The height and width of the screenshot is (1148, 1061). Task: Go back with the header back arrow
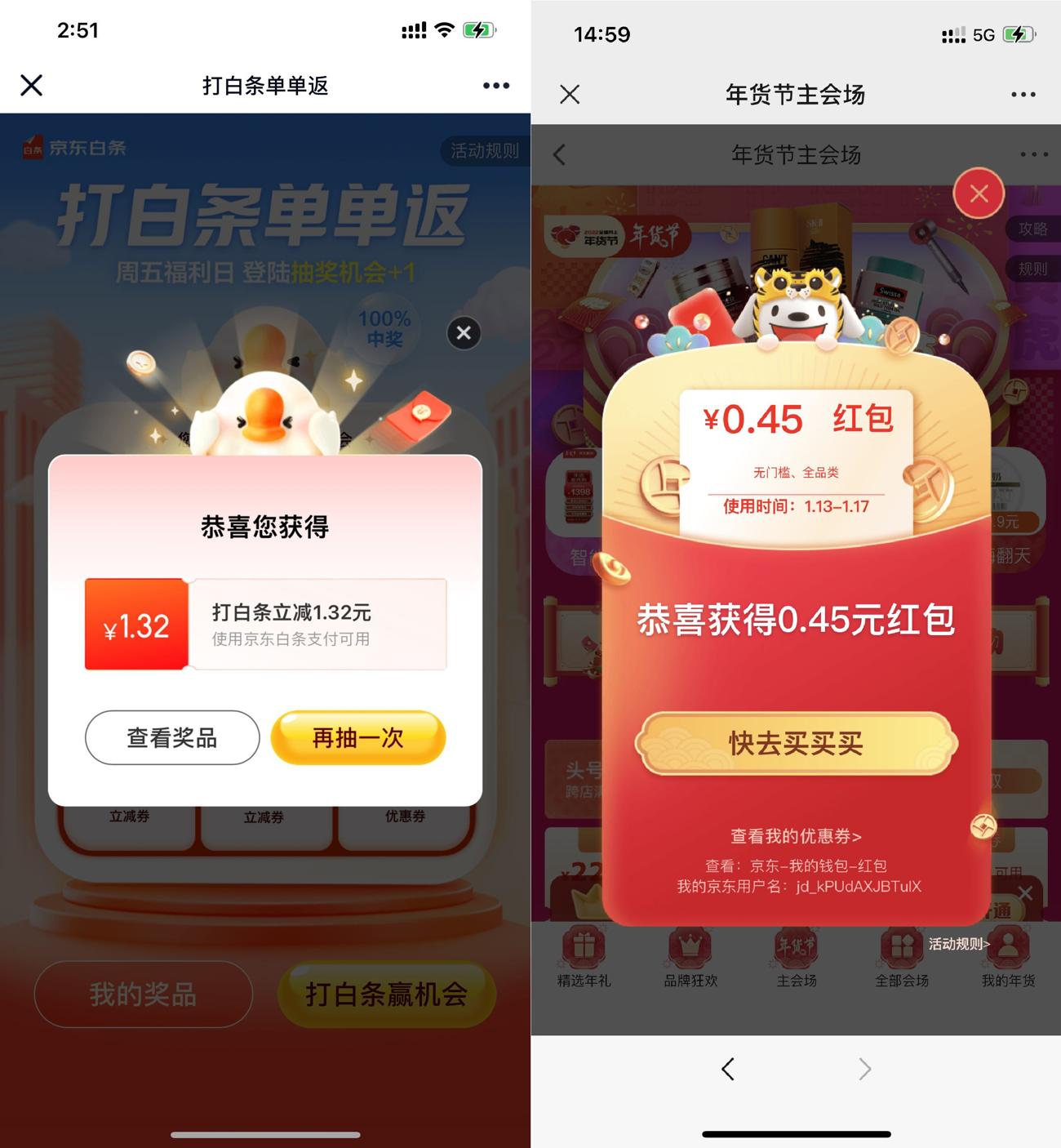click(559, 155)
